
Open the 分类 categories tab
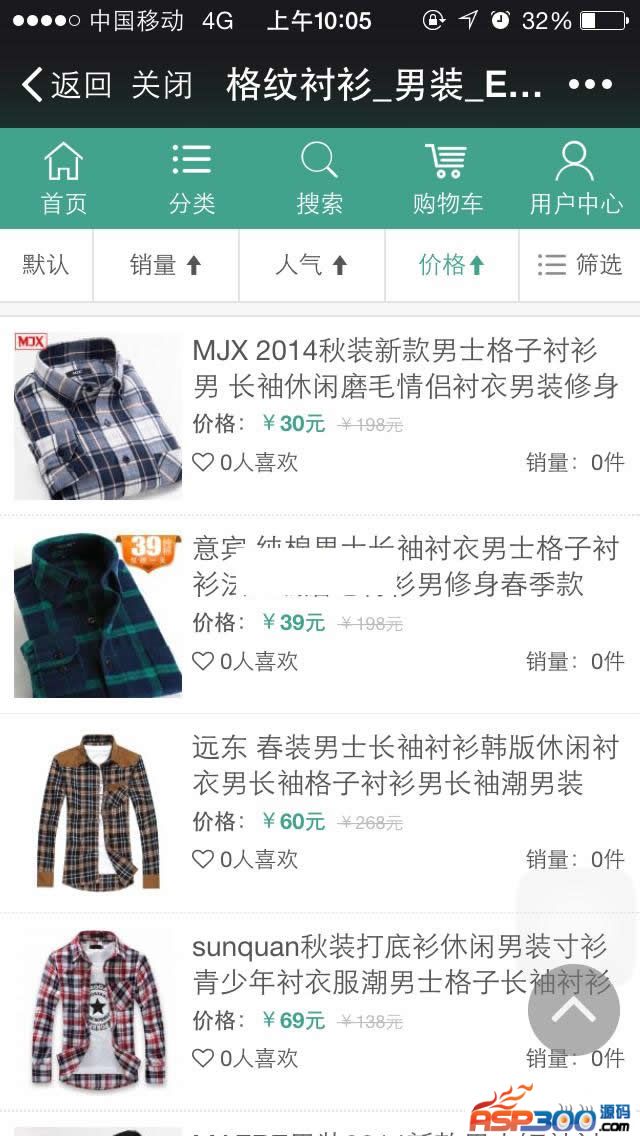point(191,178)
